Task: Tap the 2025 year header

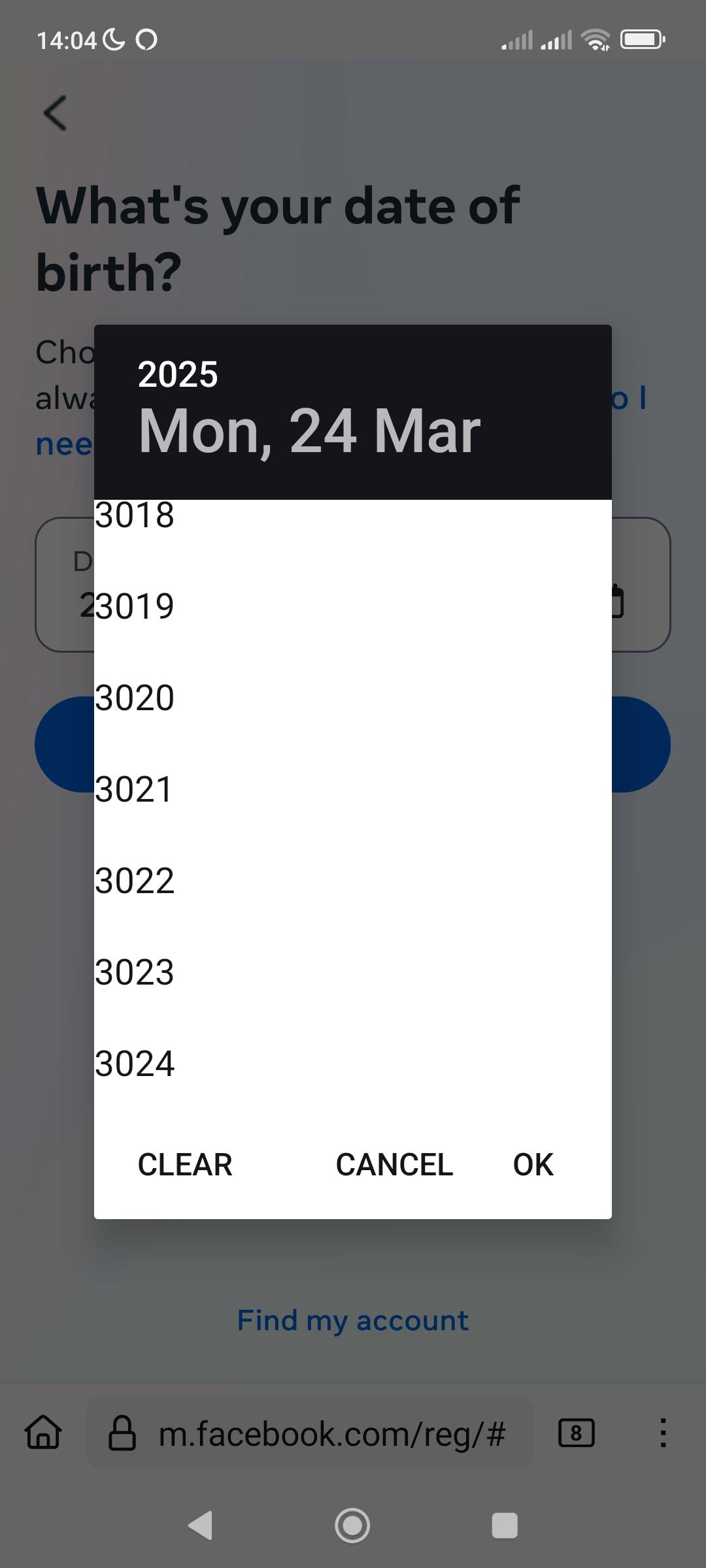Action: 178,374
